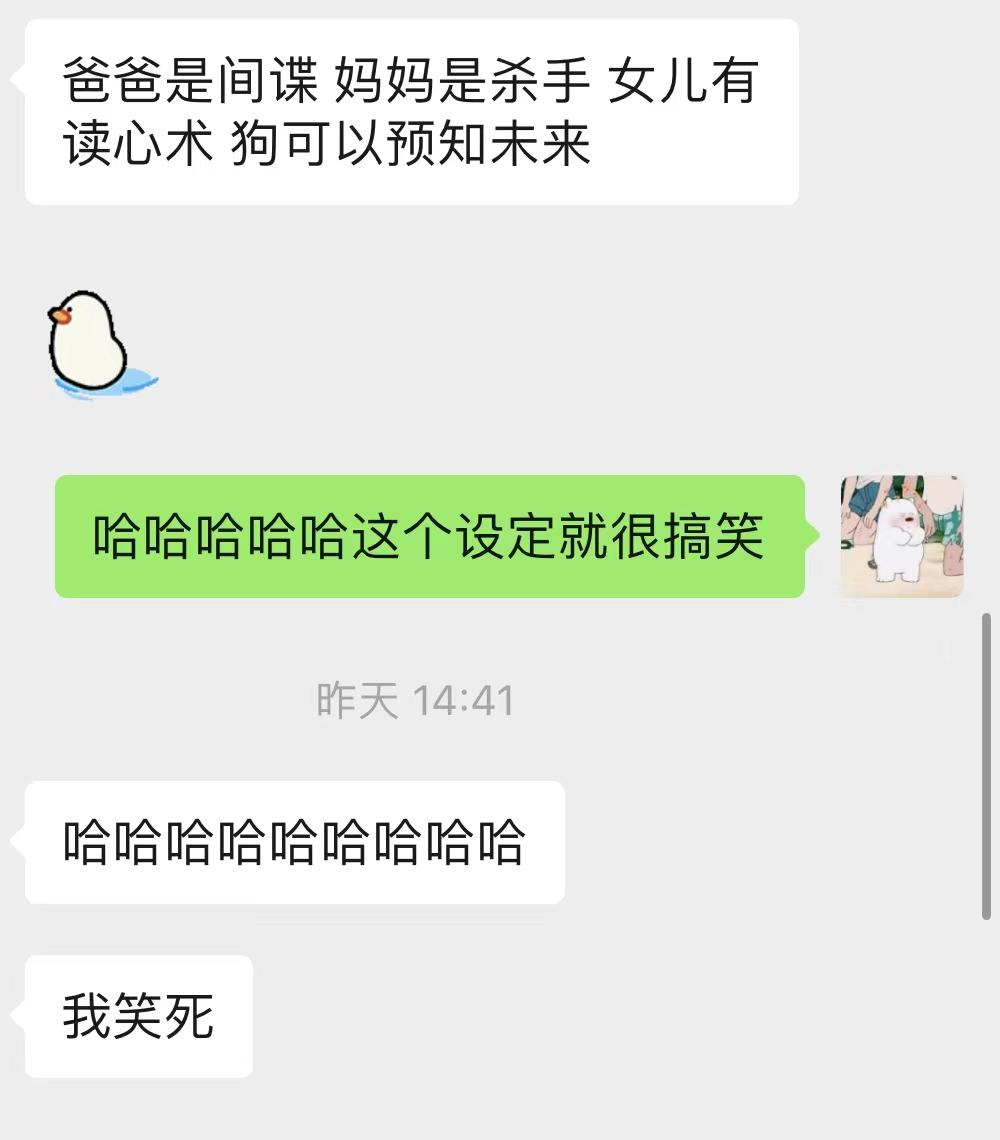This screenshot has width=1000, height=1140.
Task: Tap the 我笑死 message bubble
Action: 136,1015
